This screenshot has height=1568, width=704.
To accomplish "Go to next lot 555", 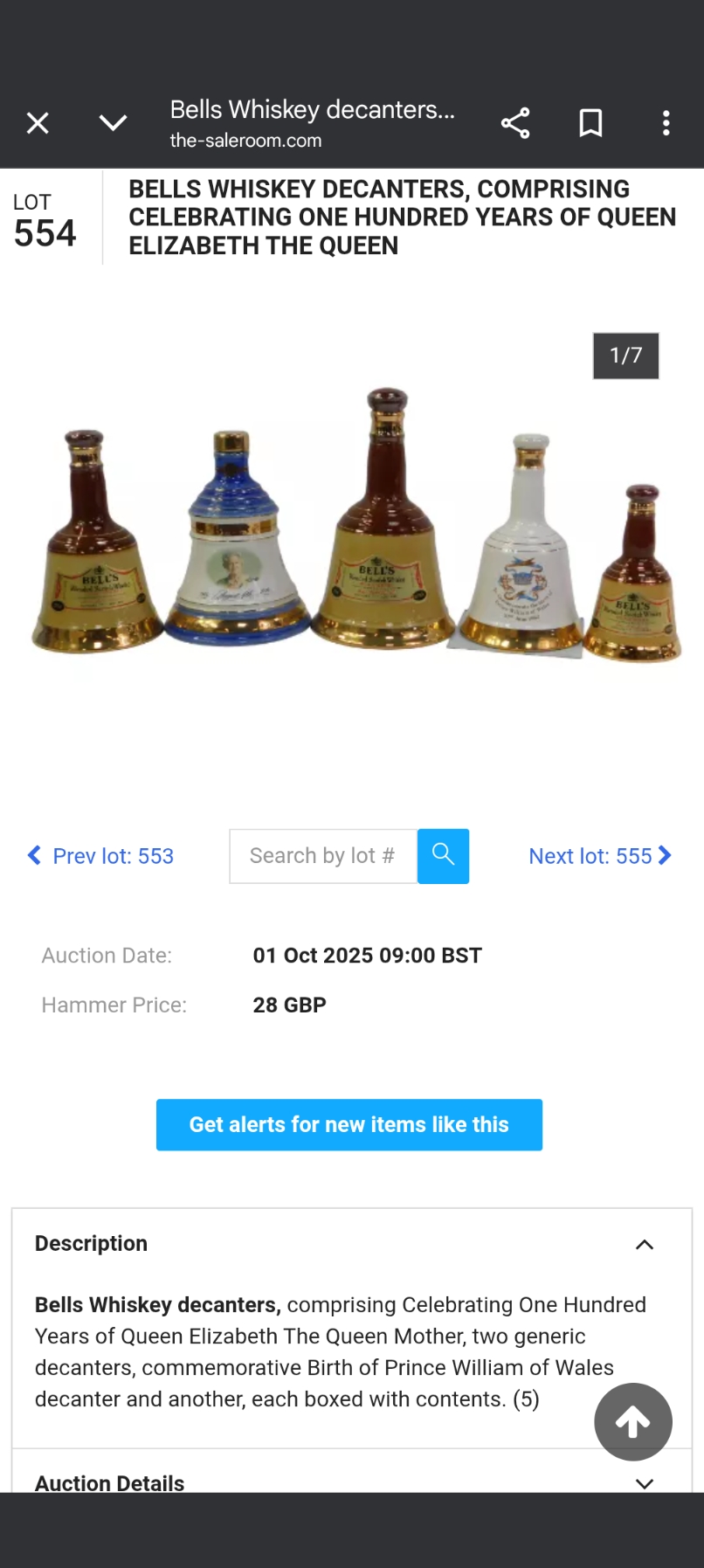I will [600, 856].
